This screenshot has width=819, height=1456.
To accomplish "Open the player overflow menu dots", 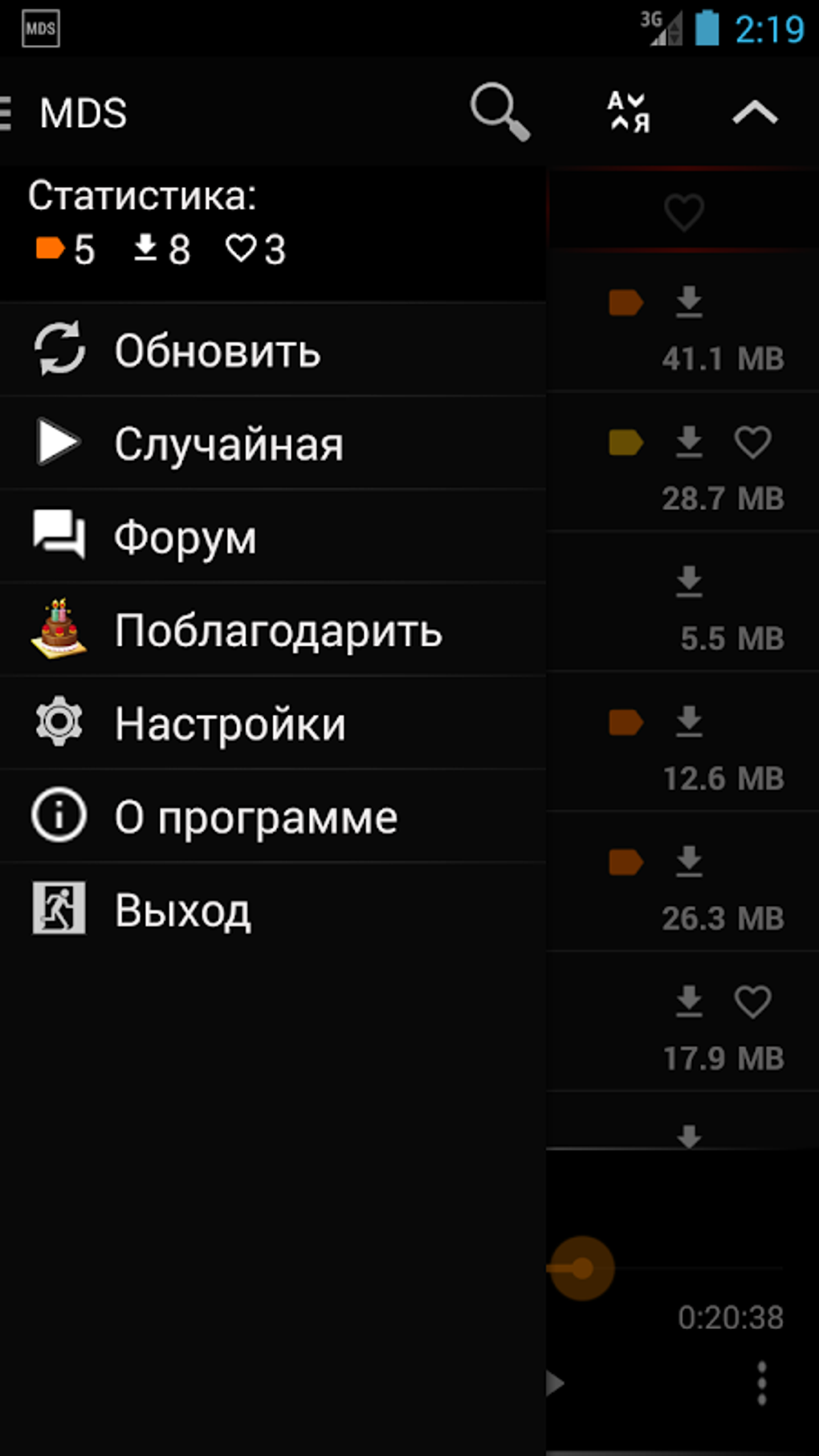I will pos(762,1383).
